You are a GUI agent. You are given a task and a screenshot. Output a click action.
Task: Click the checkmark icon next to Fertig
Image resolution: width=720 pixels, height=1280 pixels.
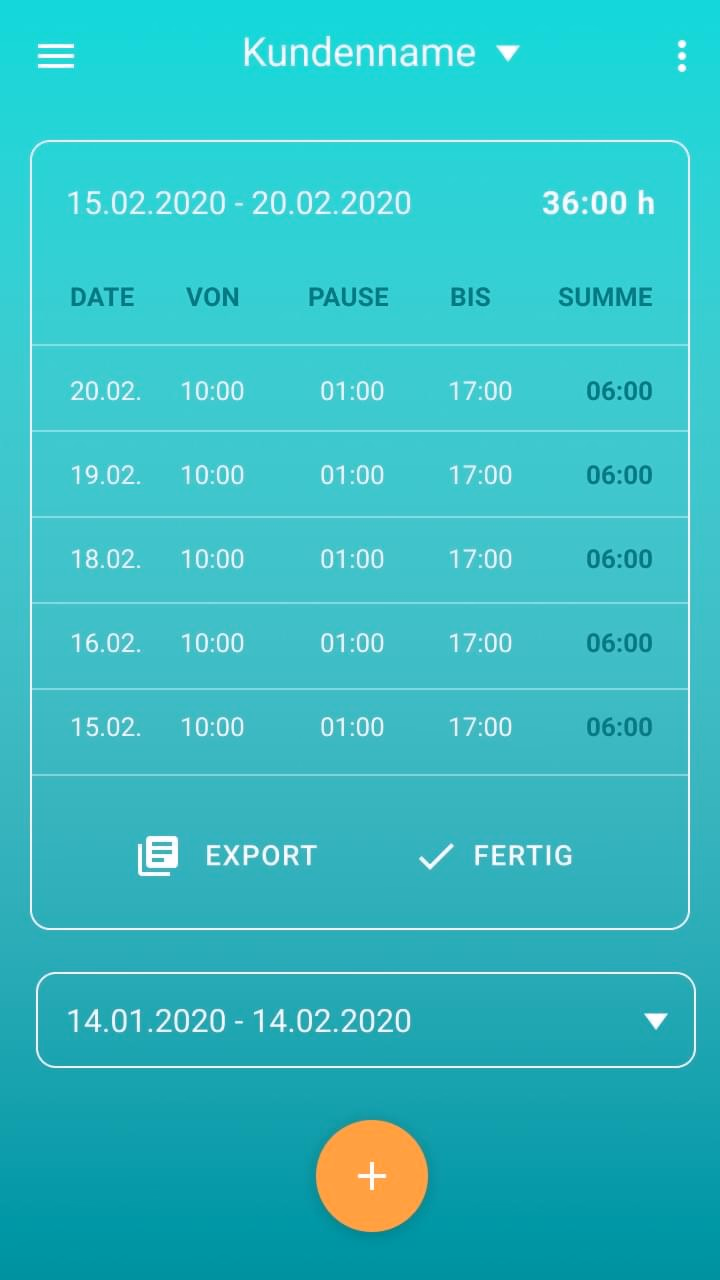pyautogui.click(x=434, y=856)
